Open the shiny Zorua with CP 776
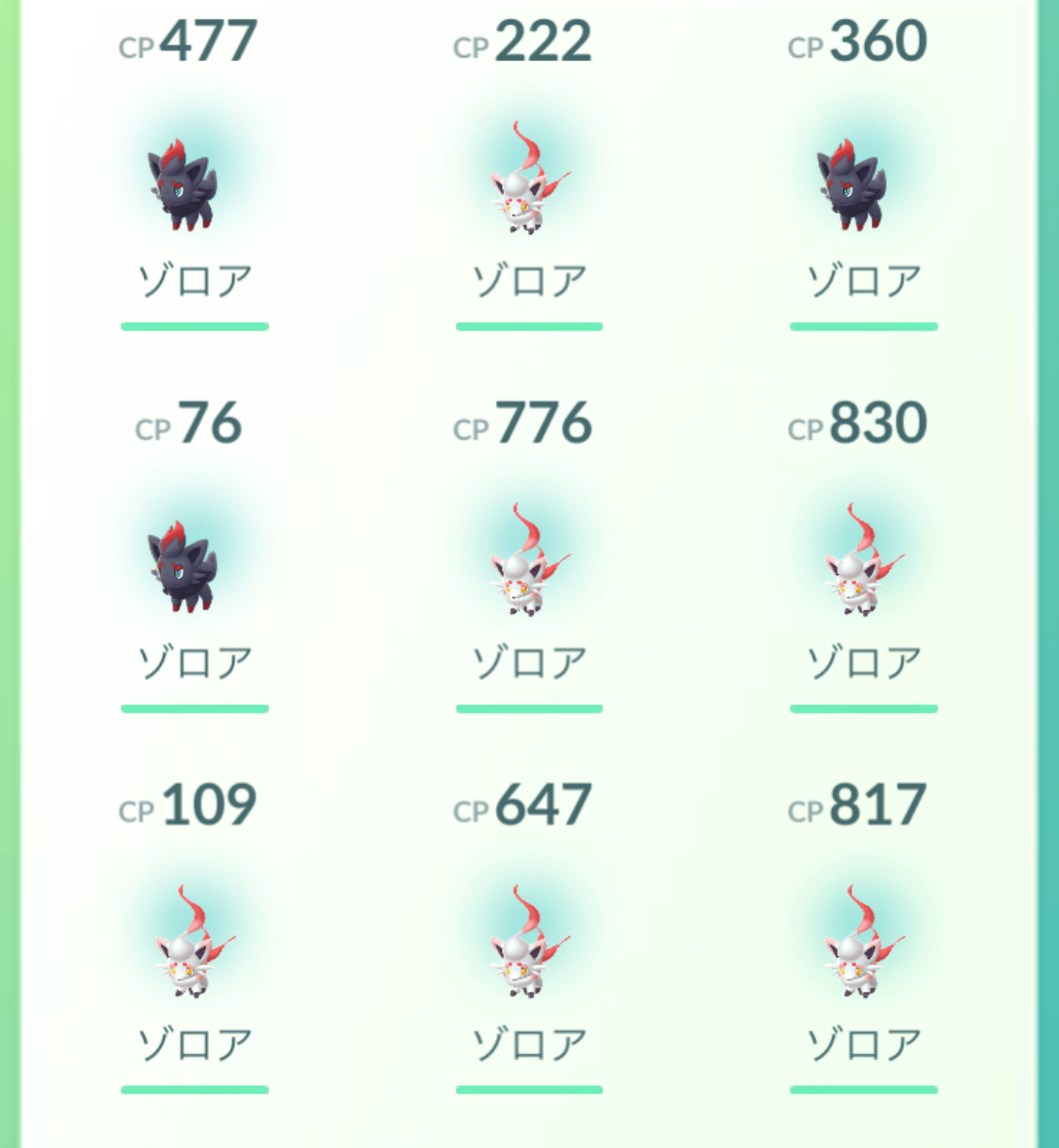This screenshot has height=1148, width=1059. pos(527,565)
